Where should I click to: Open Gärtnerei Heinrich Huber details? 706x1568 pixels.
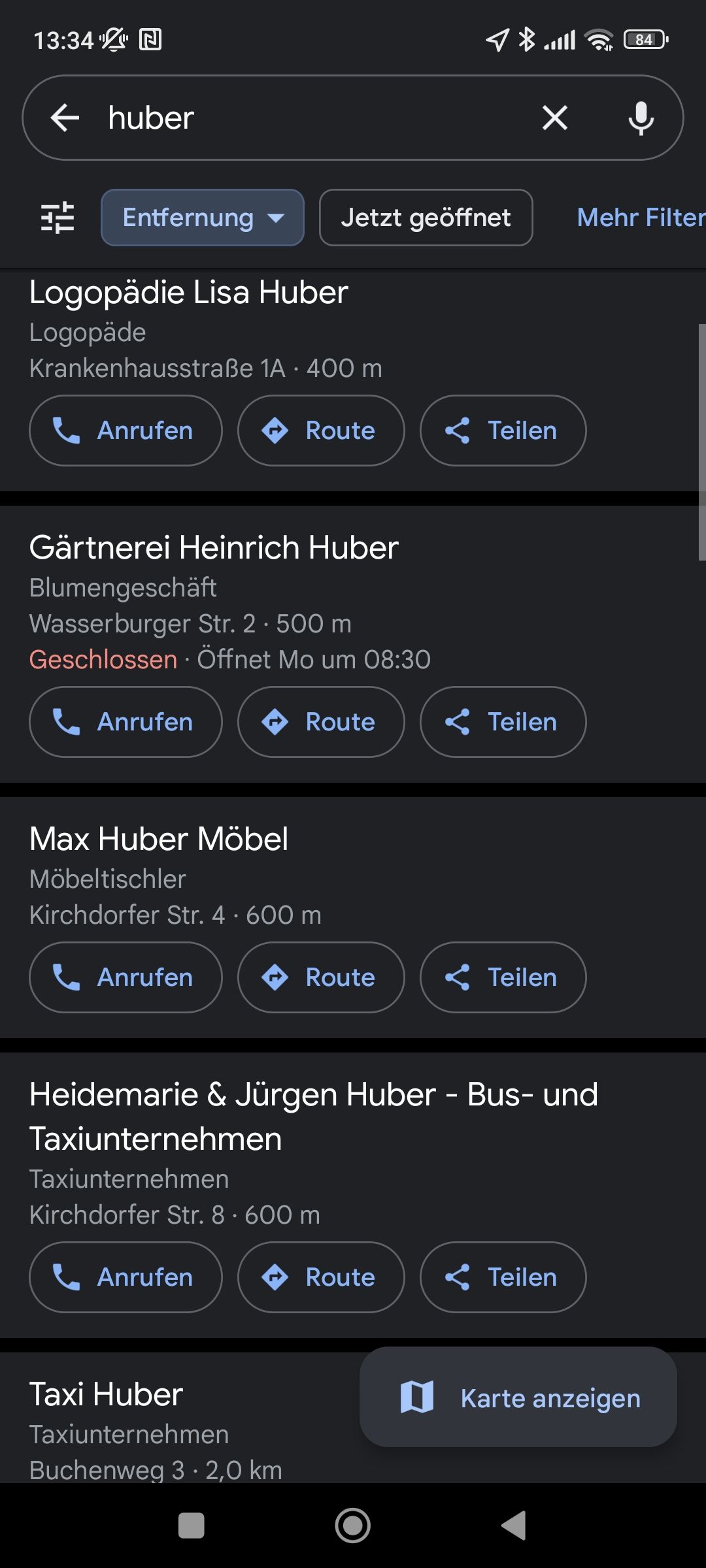pyautogui.click(x=214, y=547)
